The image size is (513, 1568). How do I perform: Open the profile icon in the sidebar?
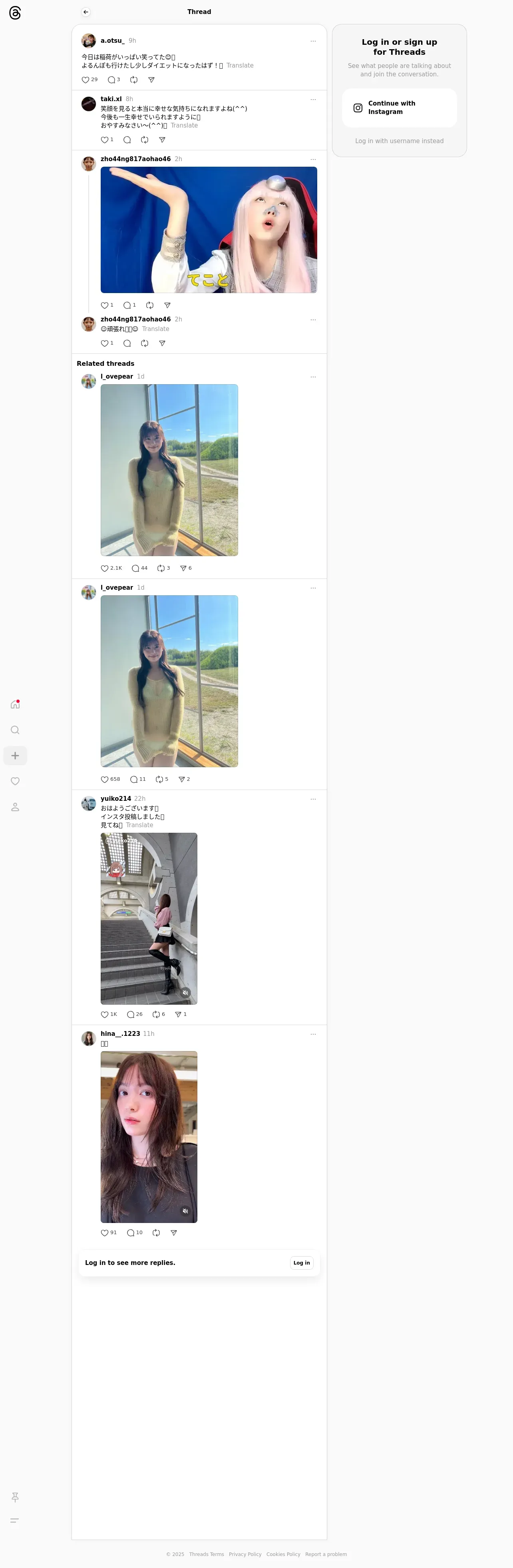pyautogui.click(x=15, y=807)
